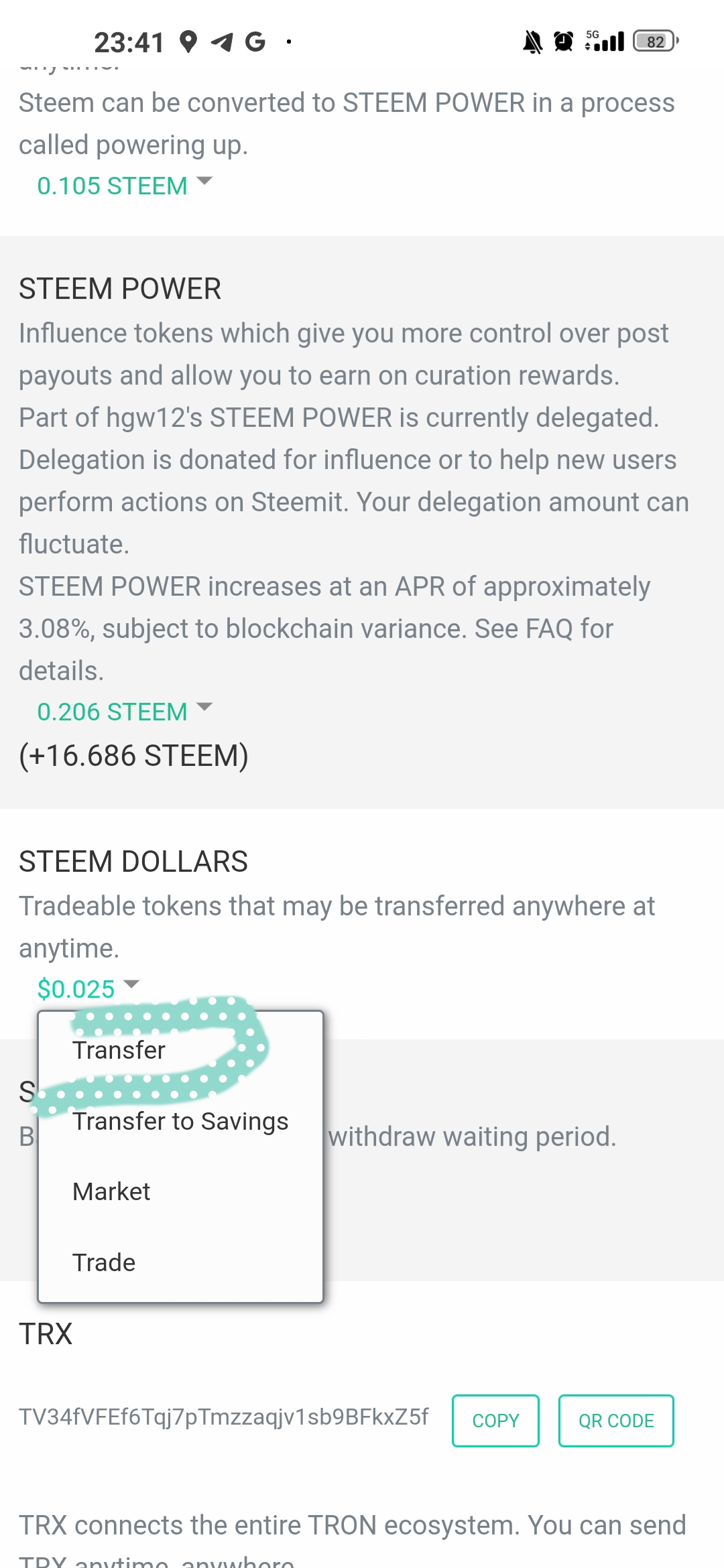Select Transfer from the dropdown menu

click(x=119, y=1050)
